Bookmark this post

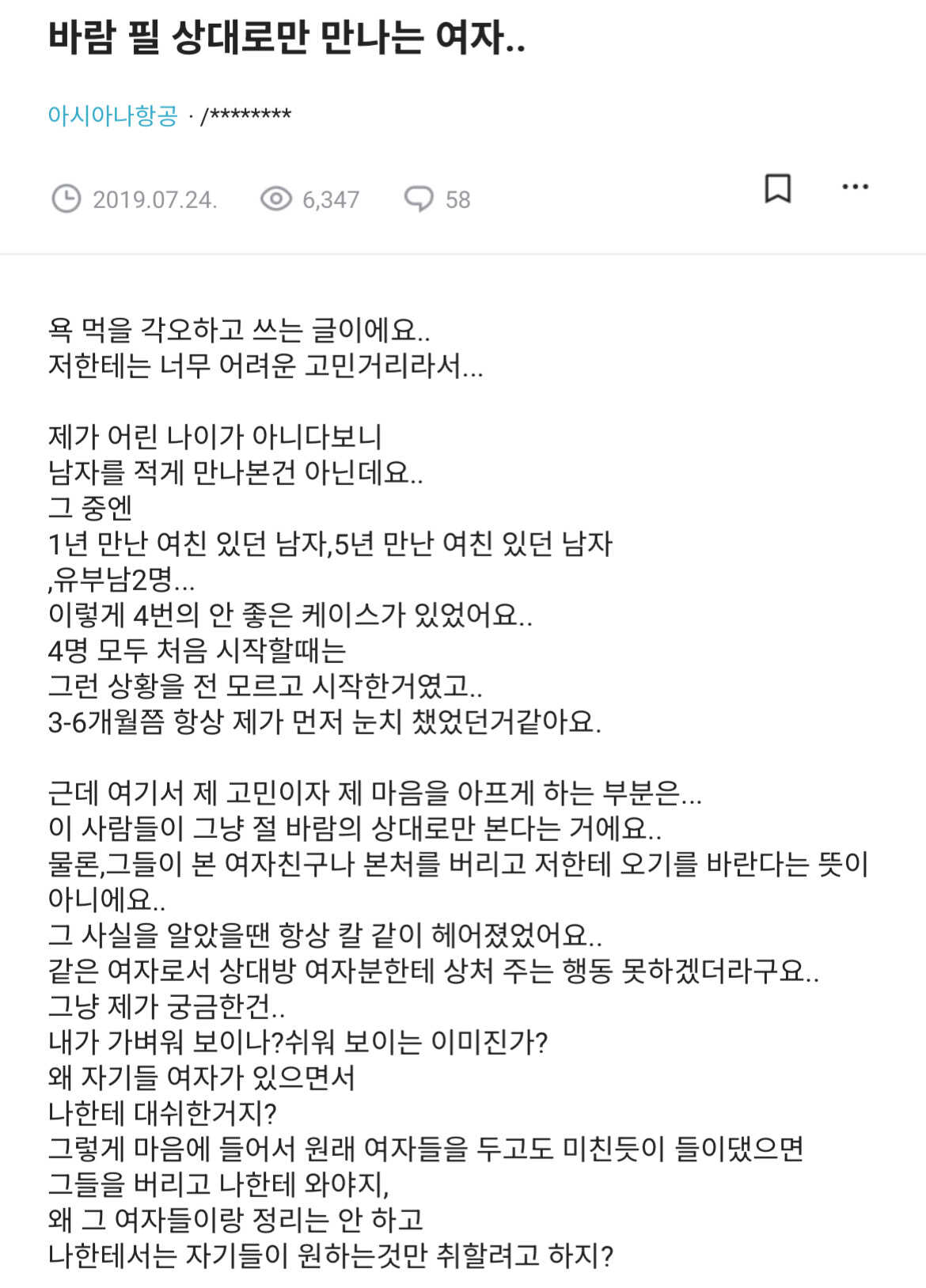coord(777,188)
